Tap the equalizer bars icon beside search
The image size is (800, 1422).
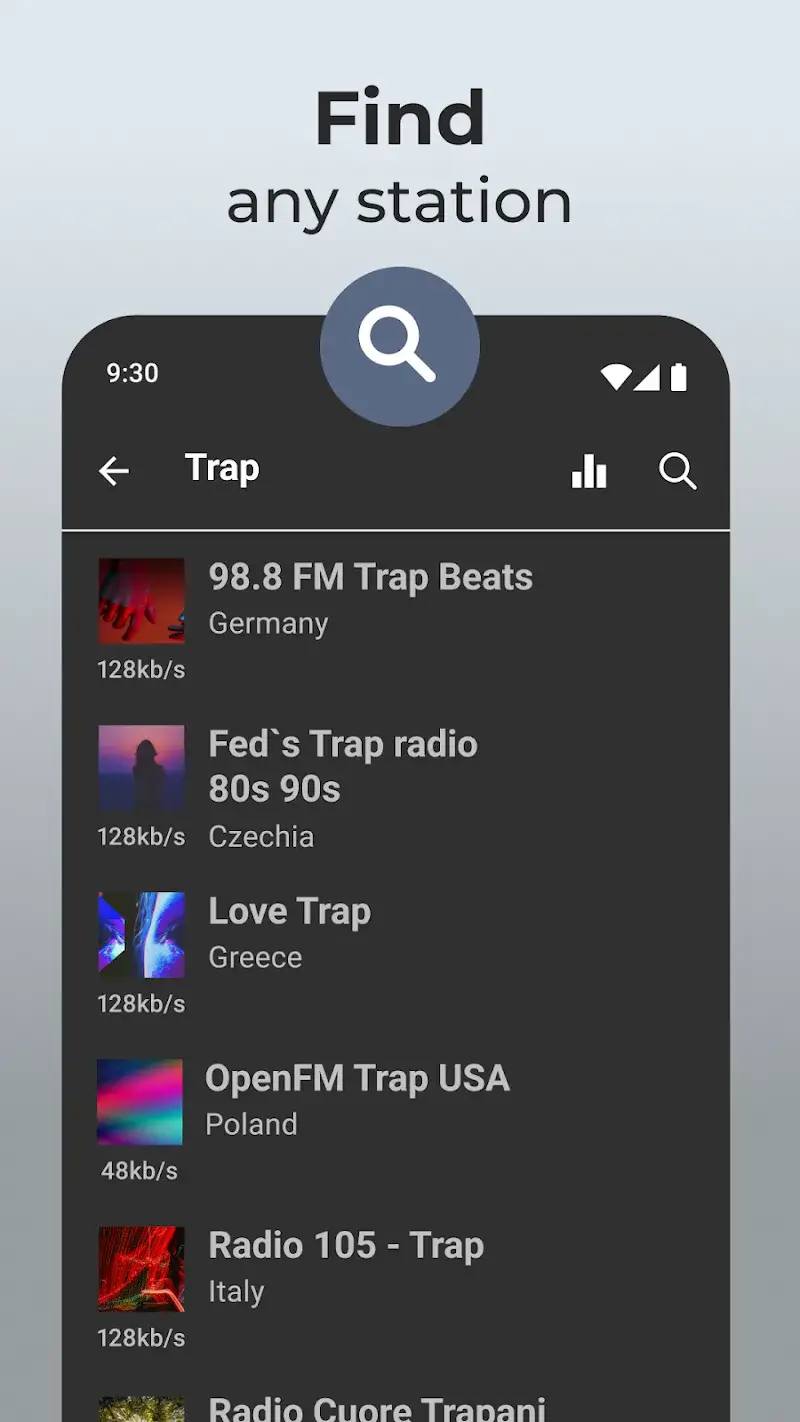click(590, 472)
